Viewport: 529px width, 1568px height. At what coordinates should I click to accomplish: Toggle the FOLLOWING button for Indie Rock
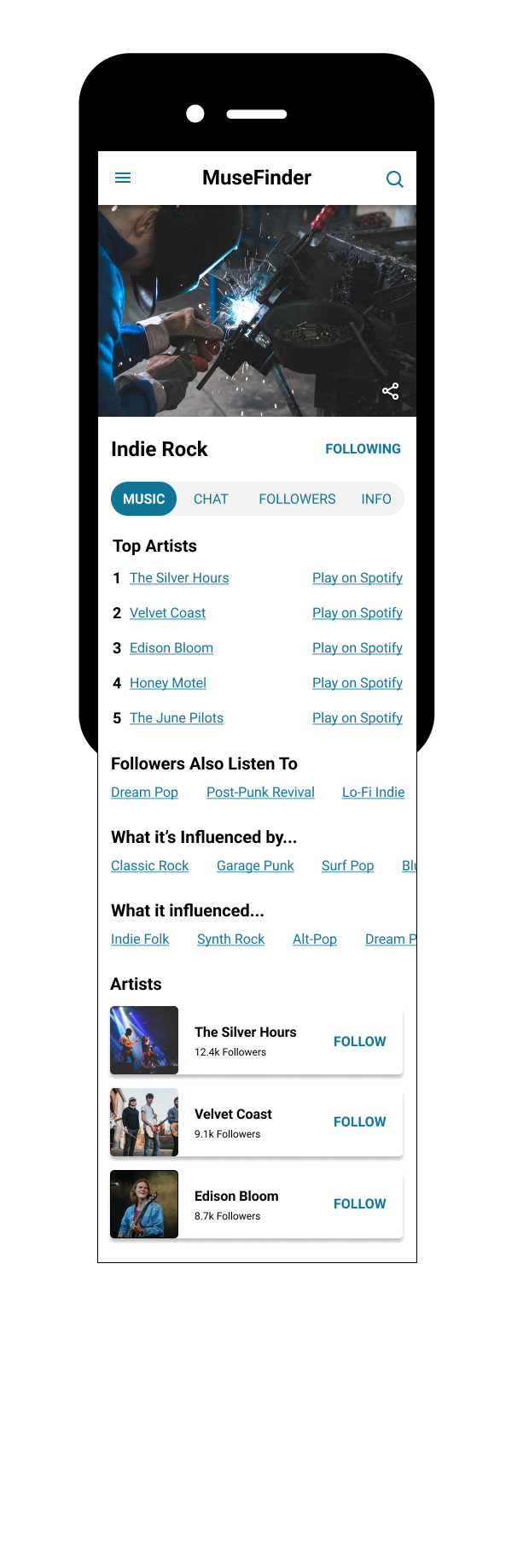tap(363, 449)
